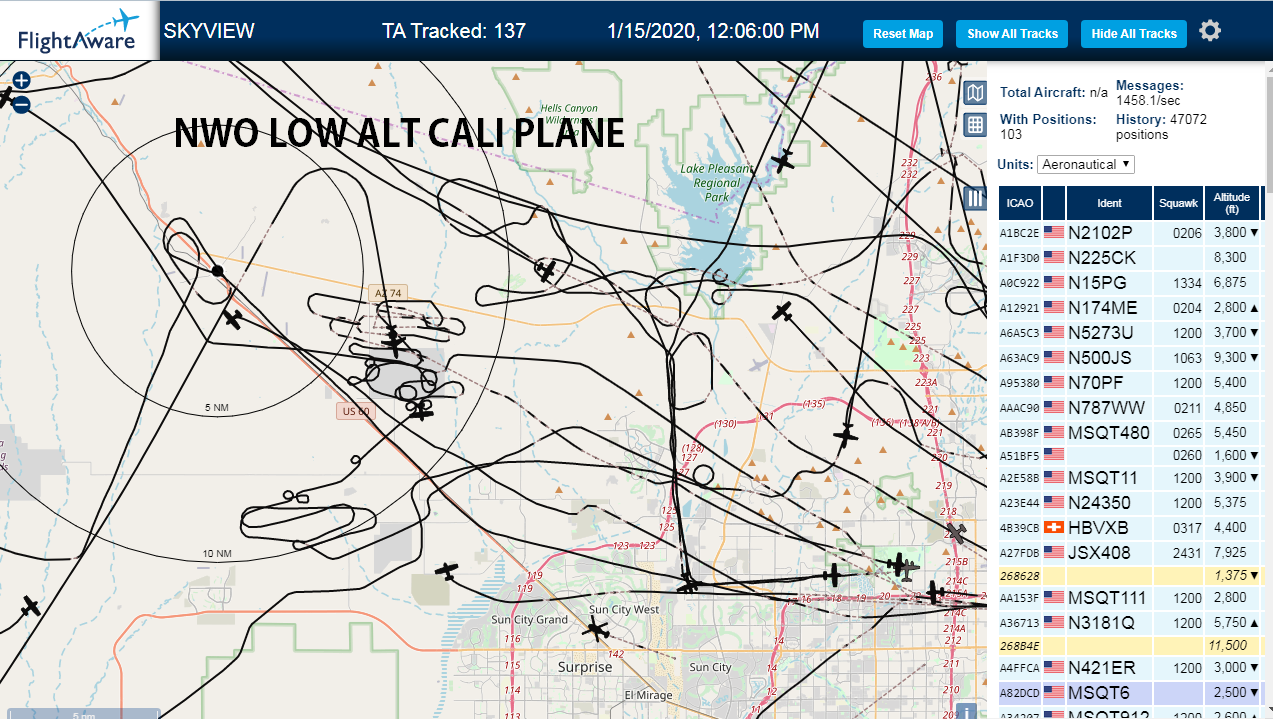Sort the list by Squawk

pos(1178,203)
